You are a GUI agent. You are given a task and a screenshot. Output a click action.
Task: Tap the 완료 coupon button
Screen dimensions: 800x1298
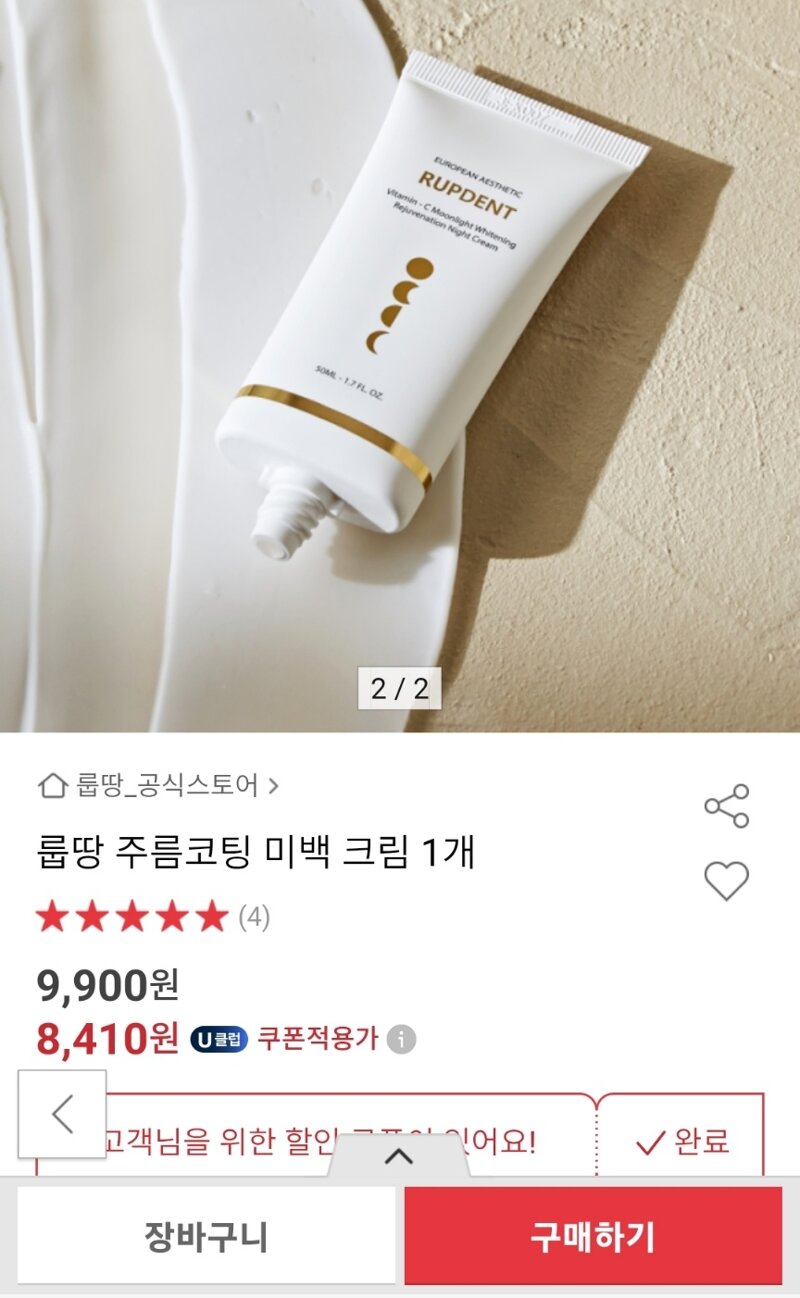(682, 1141)
